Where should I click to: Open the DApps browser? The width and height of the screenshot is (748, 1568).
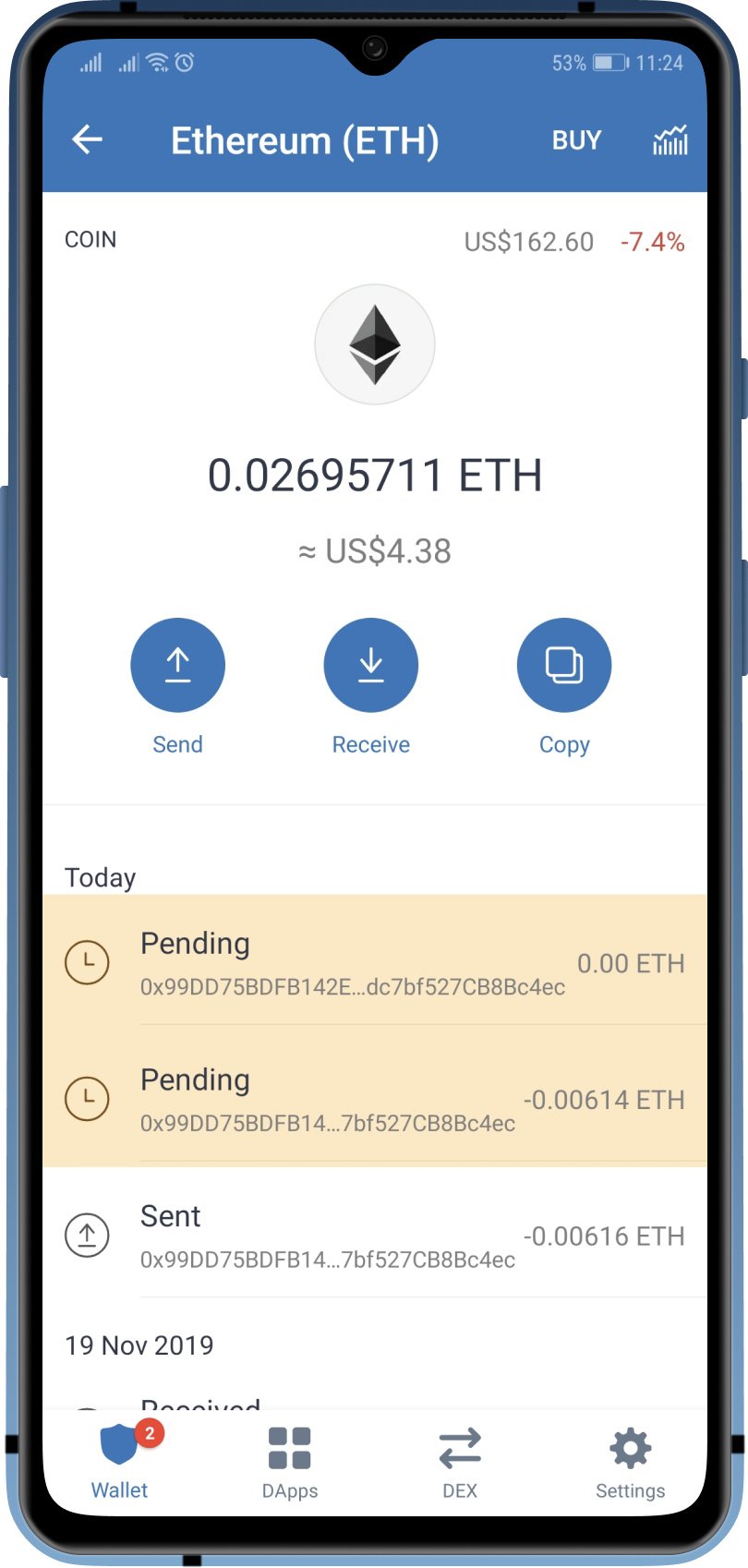[x=290, y=1448]
